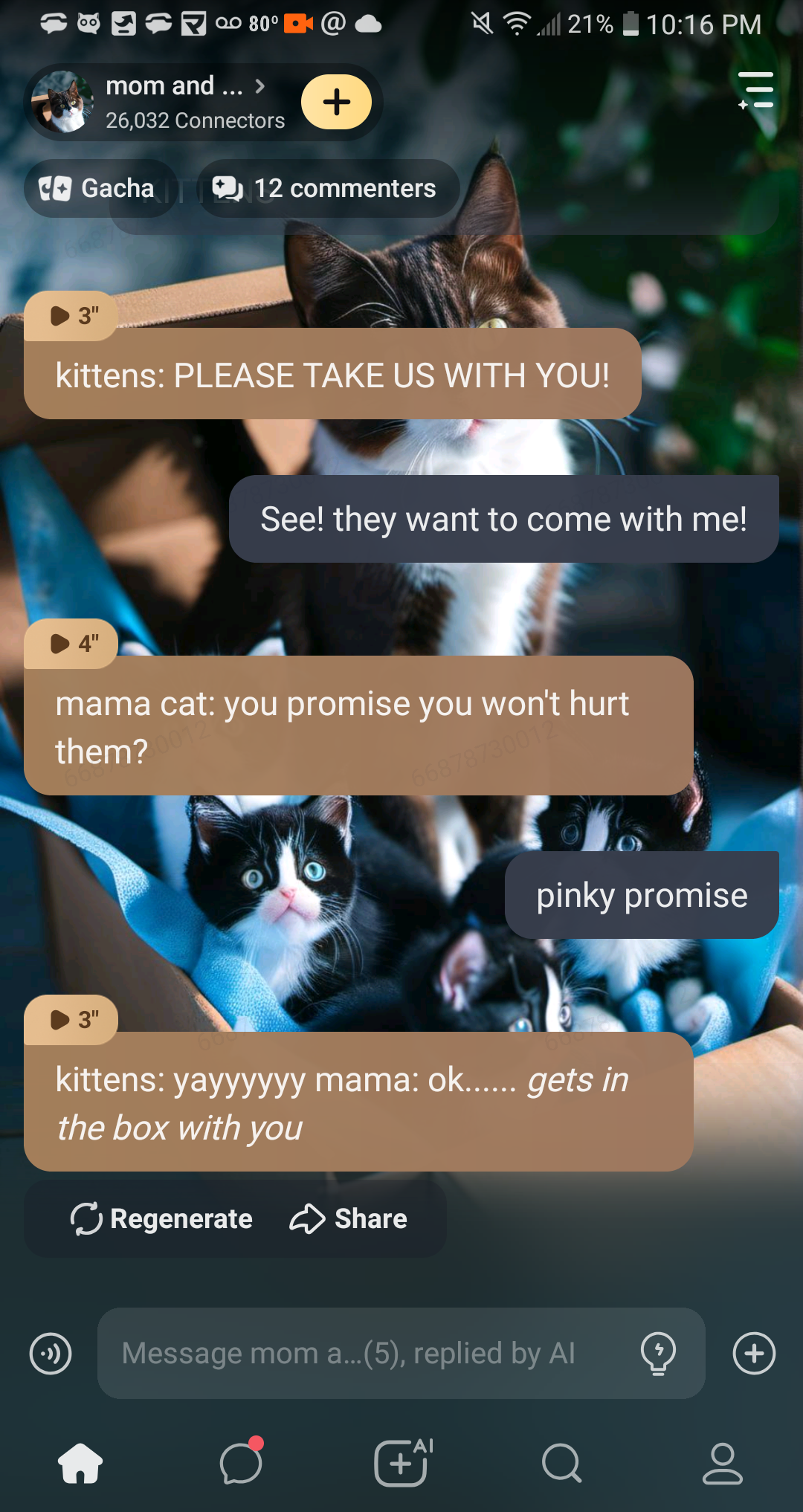Open the Gacha chip
This screenshot has height=1512, width=803.
98,189
